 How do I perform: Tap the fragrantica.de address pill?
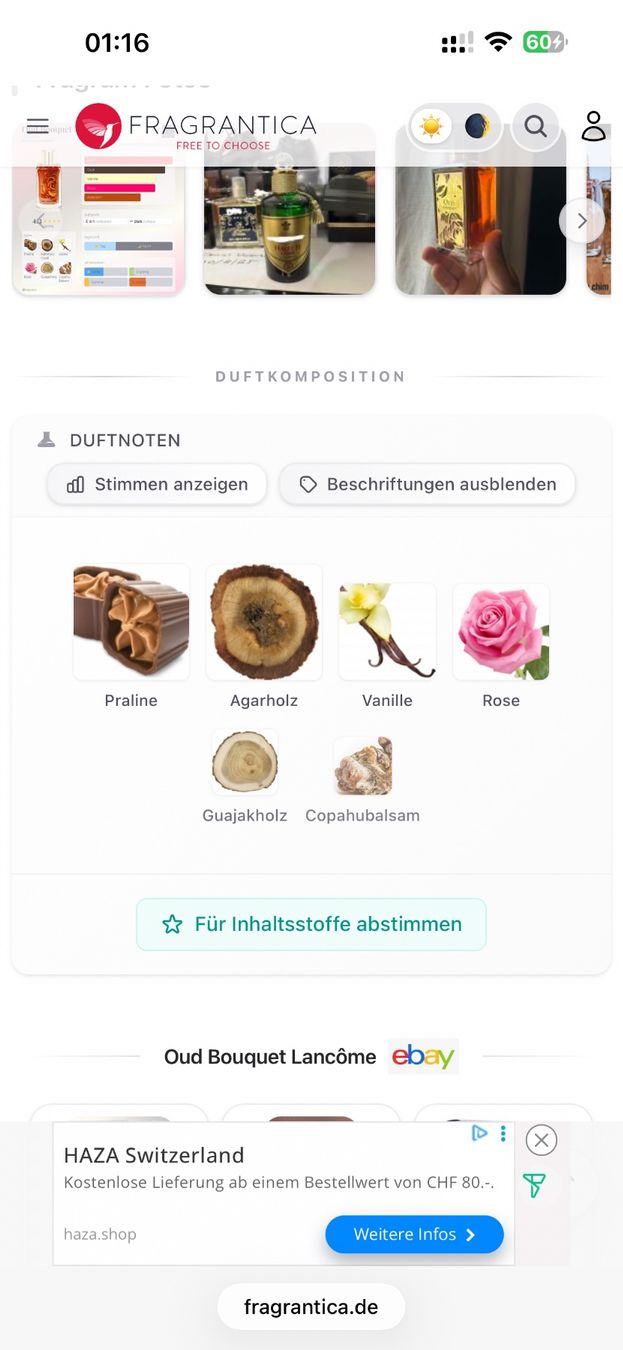pos(311,1307)
